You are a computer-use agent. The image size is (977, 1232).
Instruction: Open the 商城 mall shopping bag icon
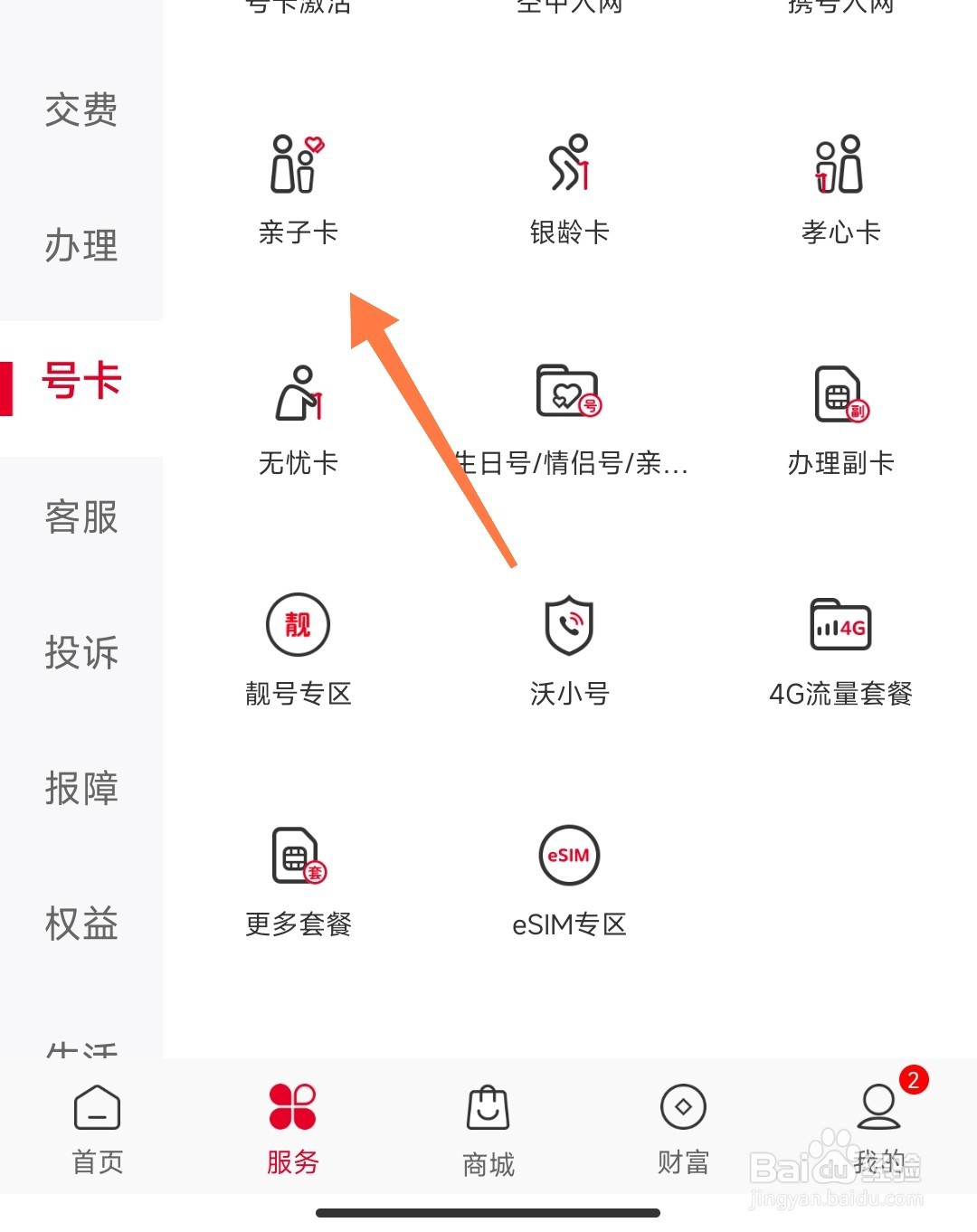click(x=488, y=1126)
